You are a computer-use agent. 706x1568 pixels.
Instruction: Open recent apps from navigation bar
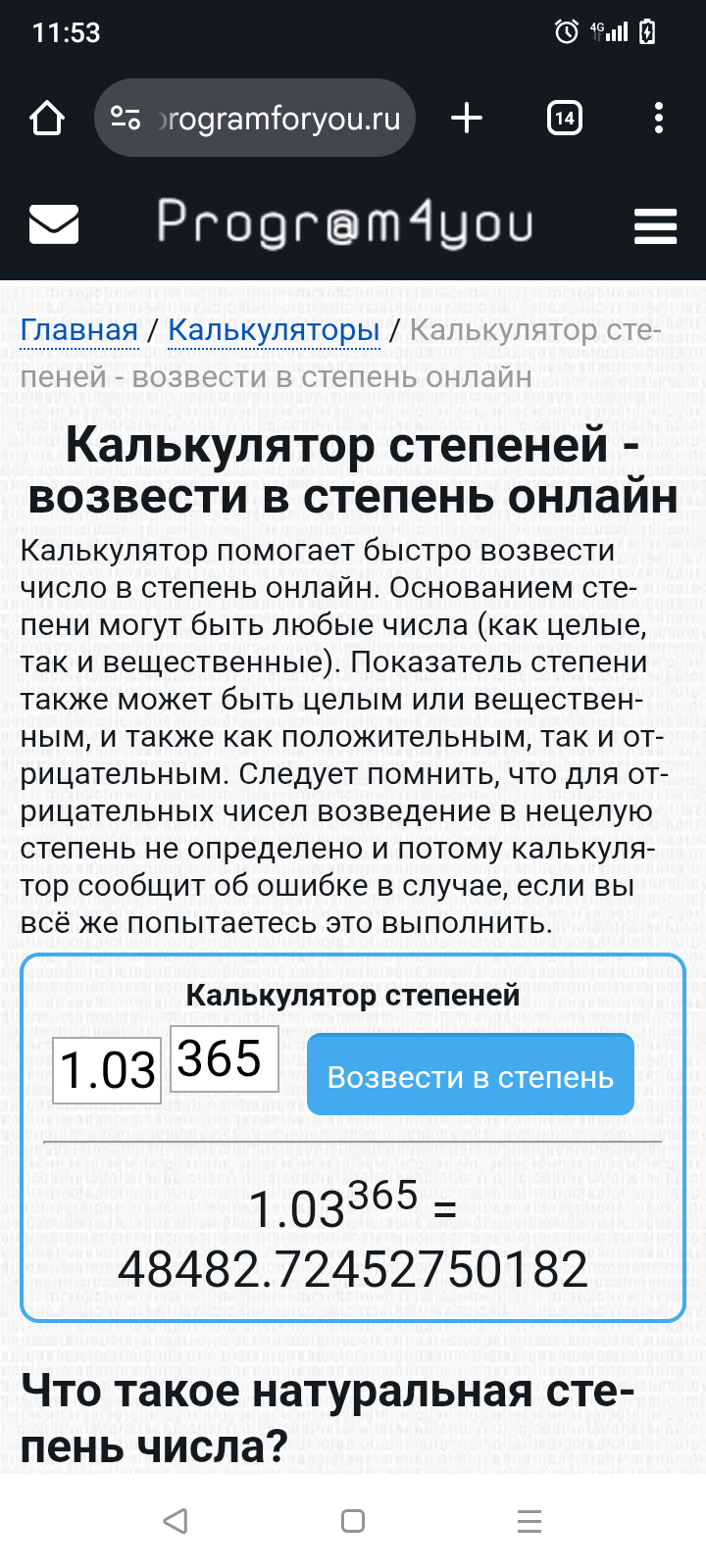529,1521
